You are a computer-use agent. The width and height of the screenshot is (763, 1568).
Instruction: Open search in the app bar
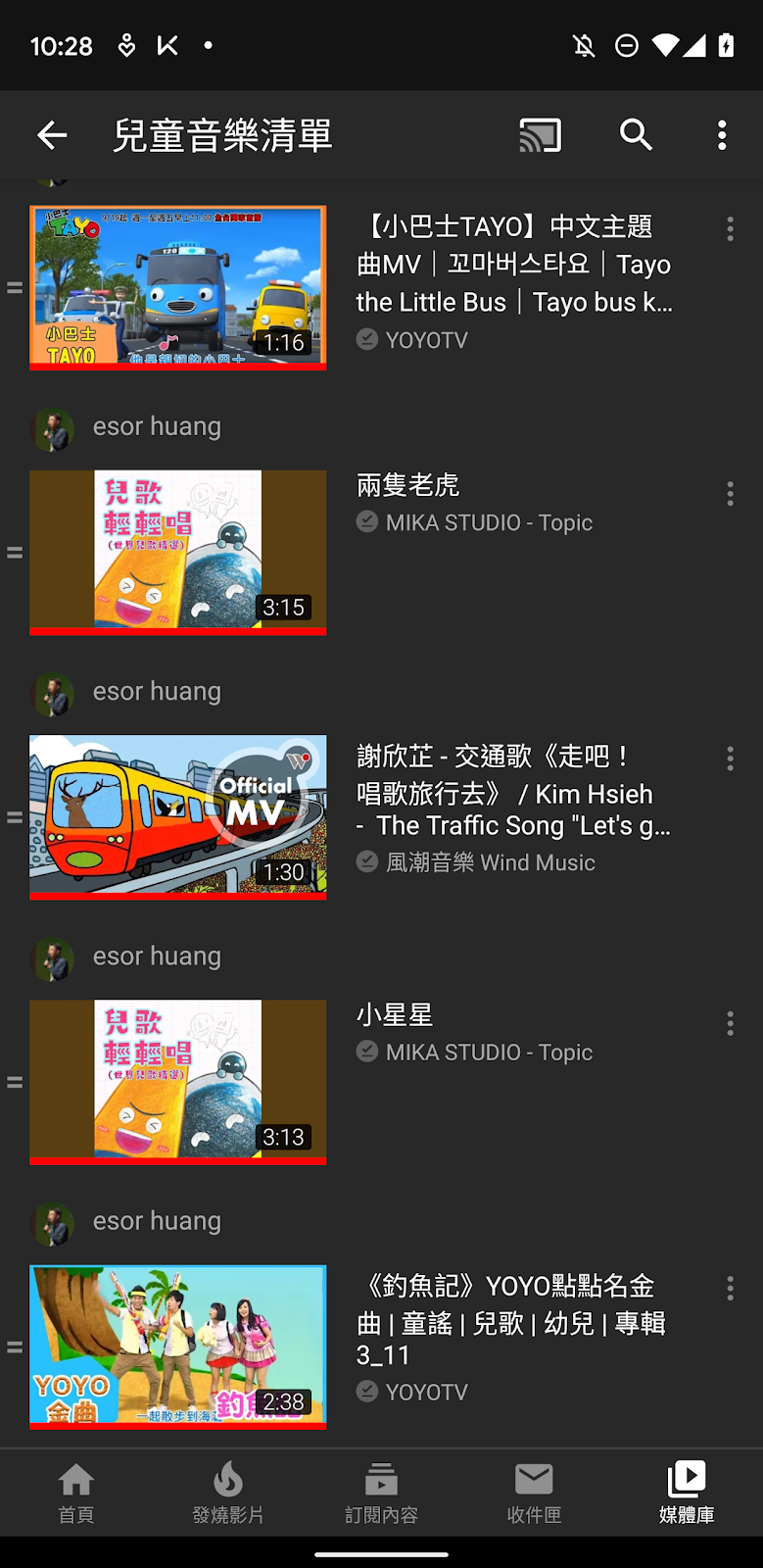pyautogui.click(x=636, y=135)
